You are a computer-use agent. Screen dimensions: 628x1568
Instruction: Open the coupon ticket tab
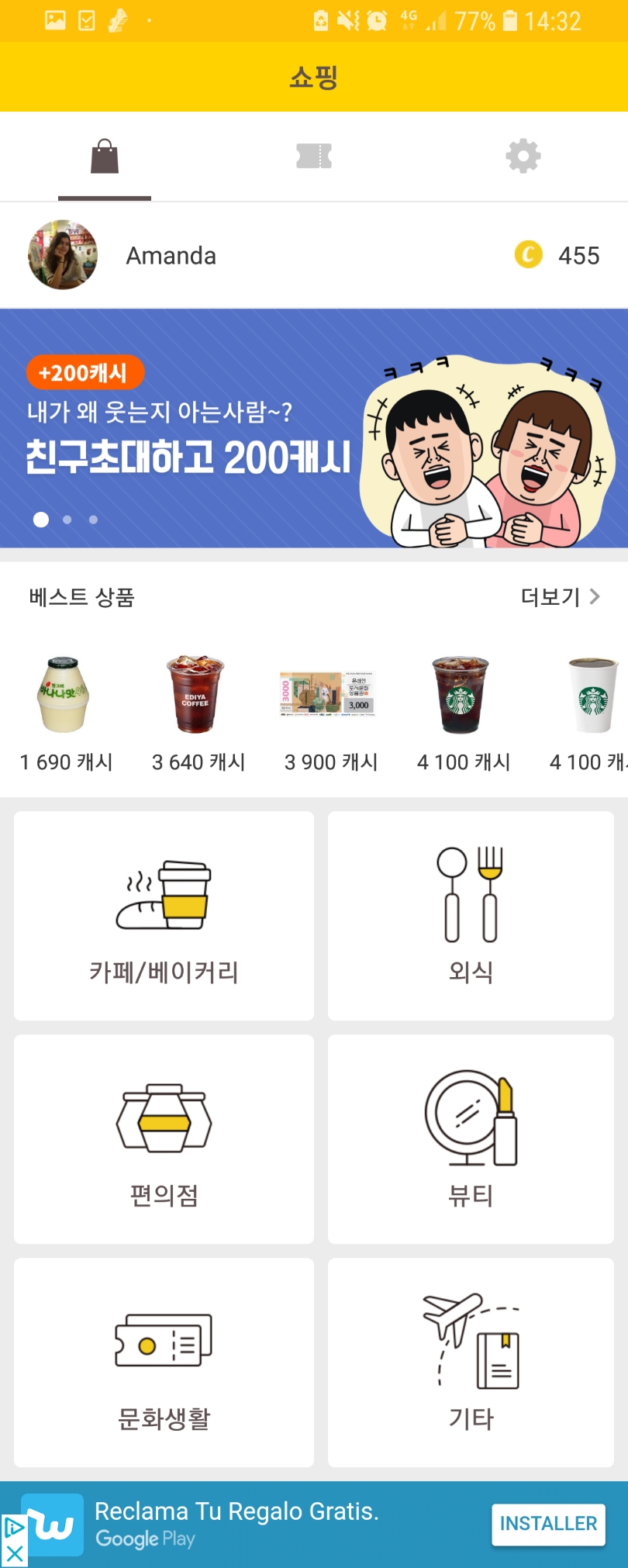[314, 157]
